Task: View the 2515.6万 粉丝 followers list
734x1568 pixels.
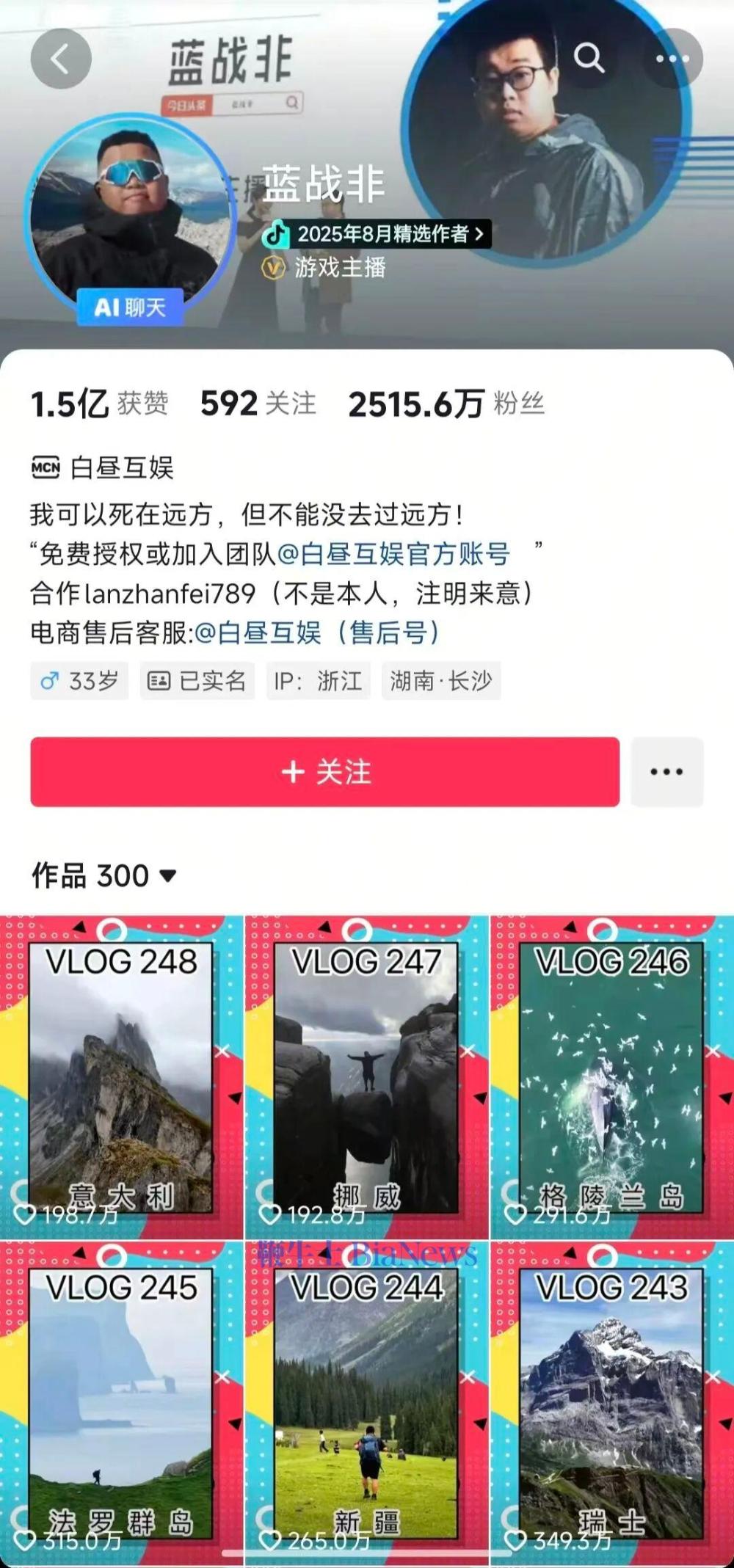Action: point(446,404)
